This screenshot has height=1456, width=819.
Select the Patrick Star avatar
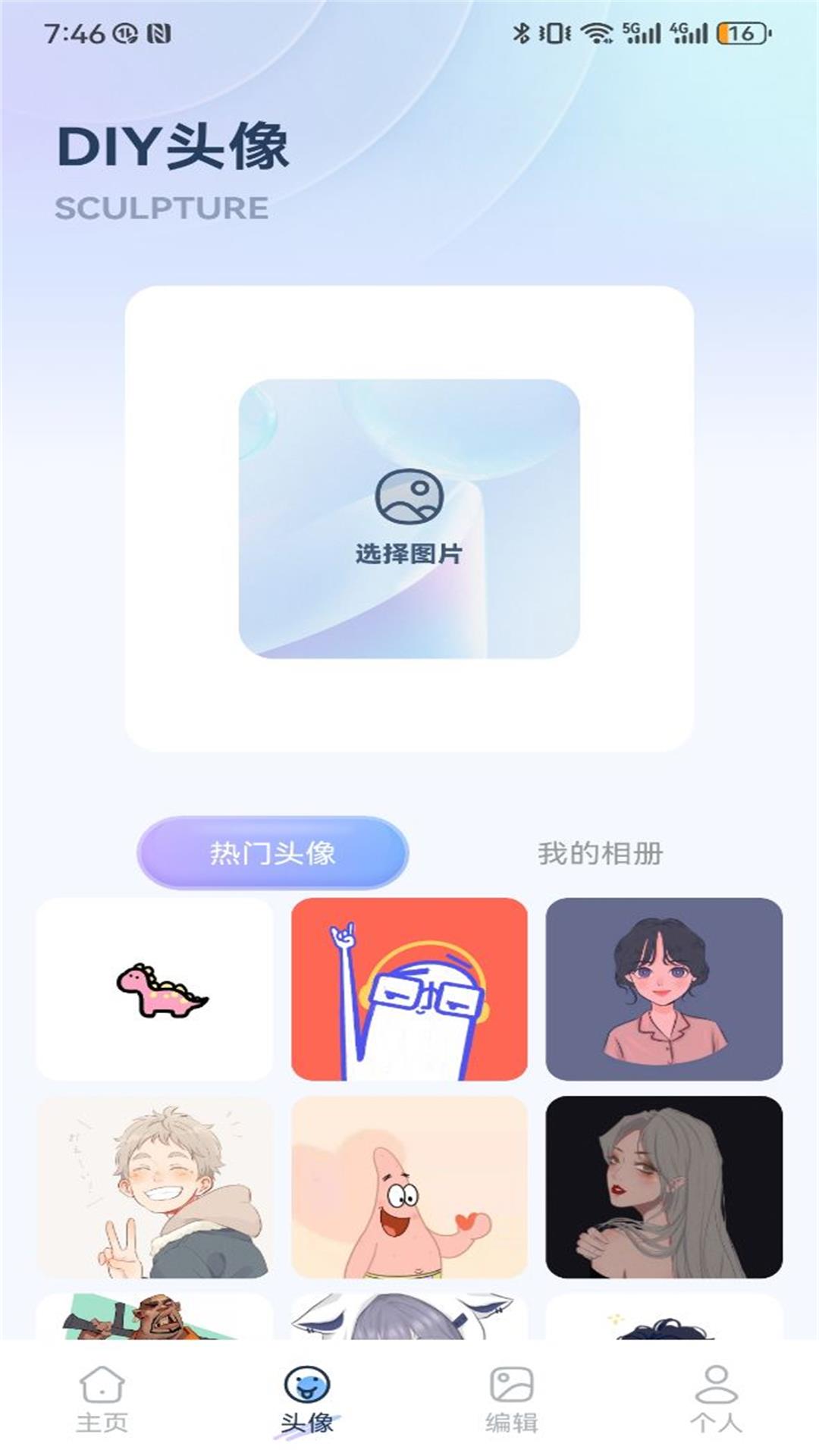pyautogui.click(x=409, y=1187)
